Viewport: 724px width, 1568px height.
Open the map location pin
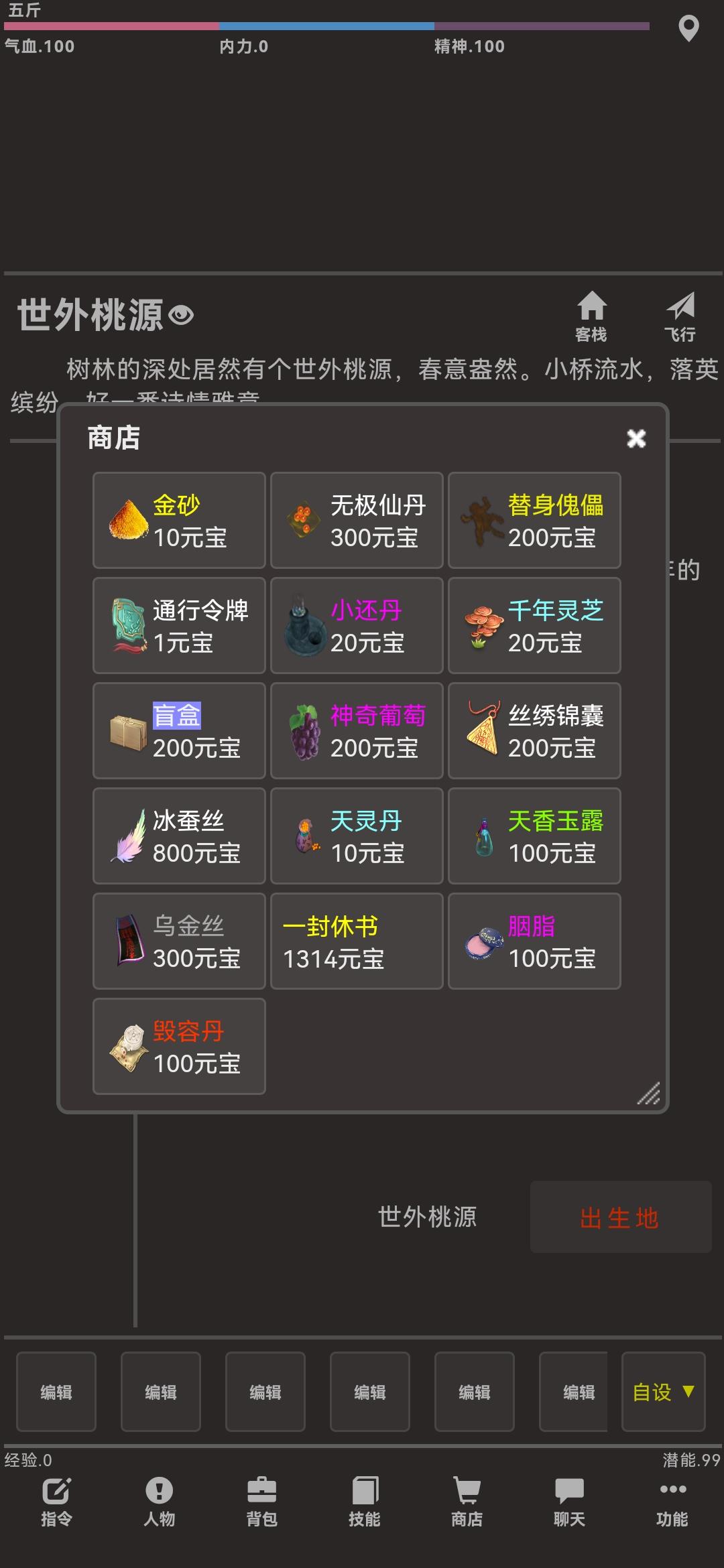click(688, 29)
